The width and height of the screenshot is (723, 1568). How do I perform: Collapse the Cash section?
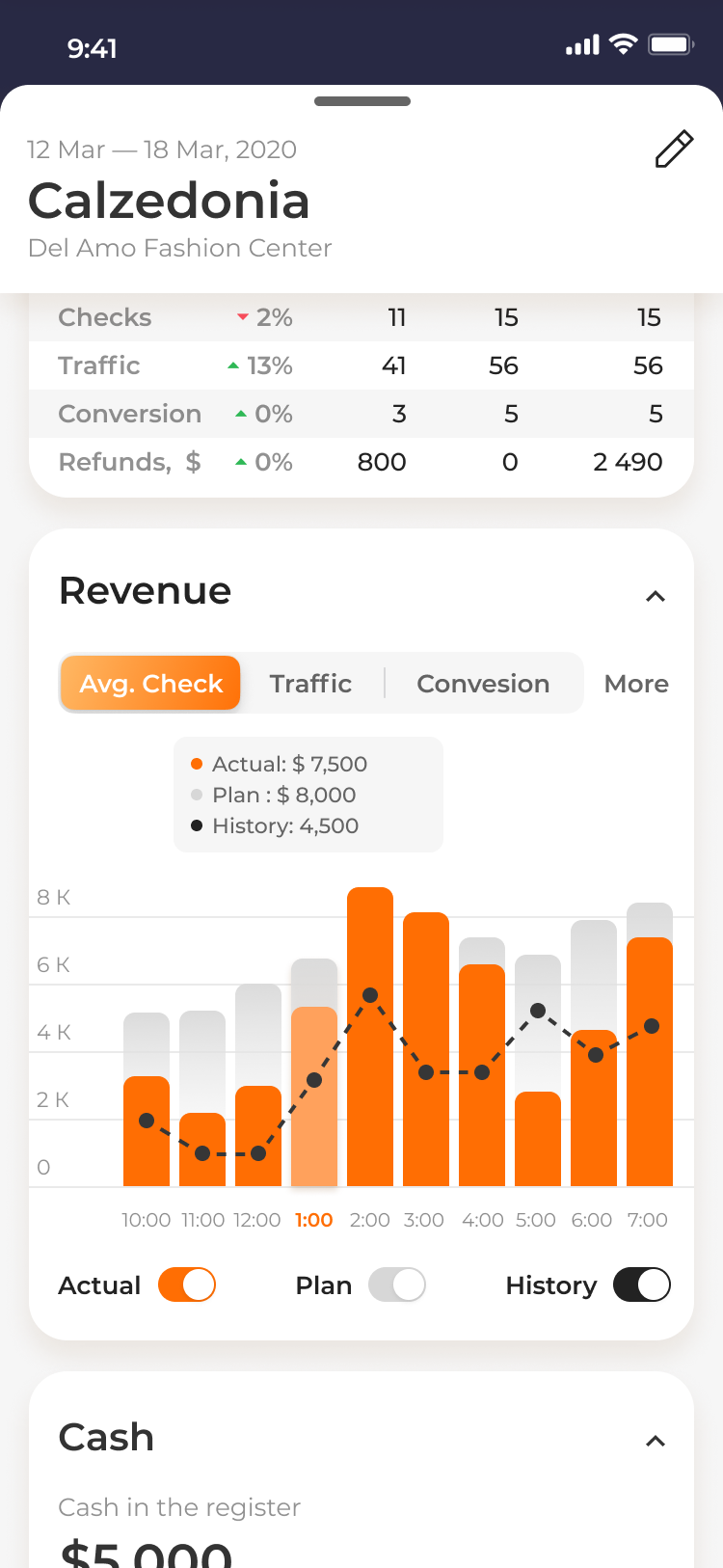point(656,1441)
